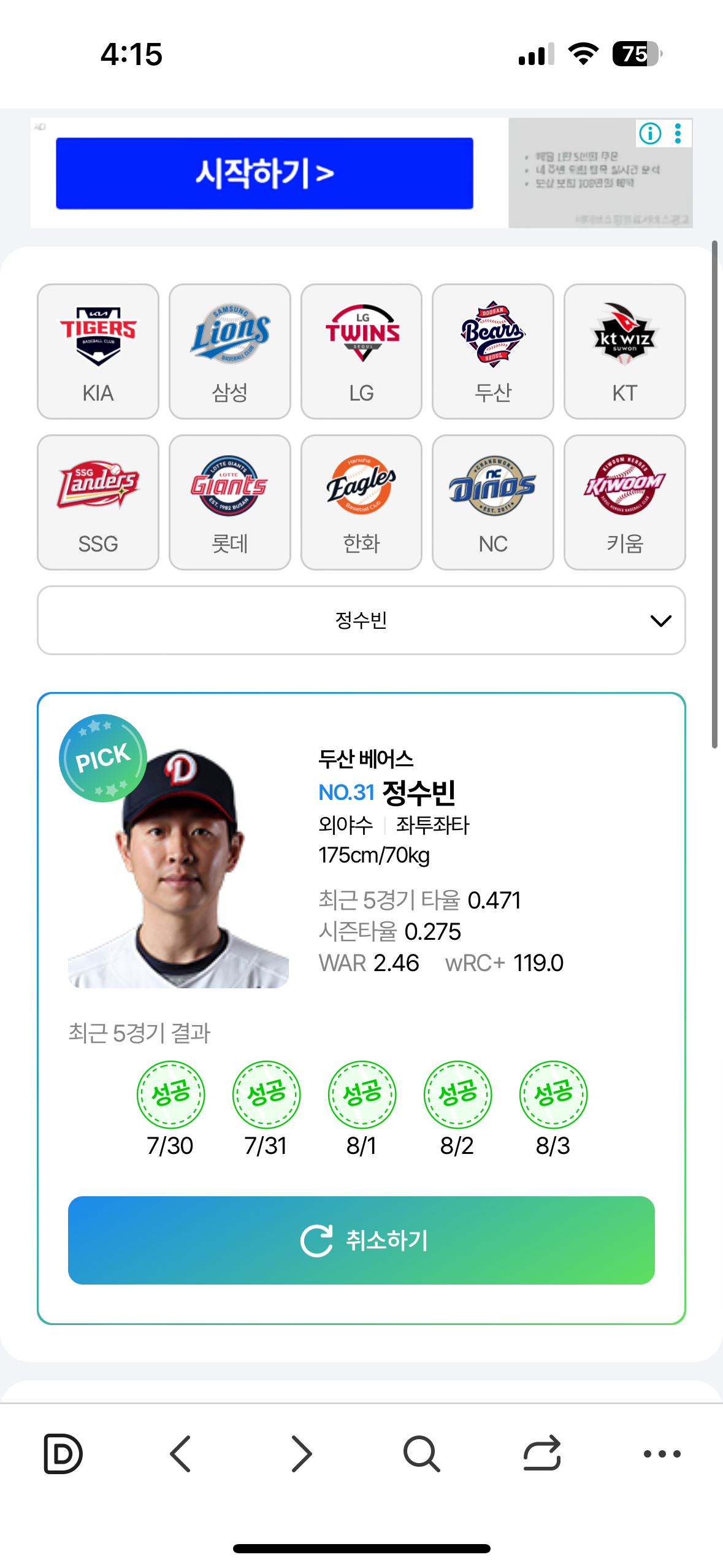Choose the Kiwoom Heroes team
Screen dimensions: 723x1568
click(x=624, y=502)
